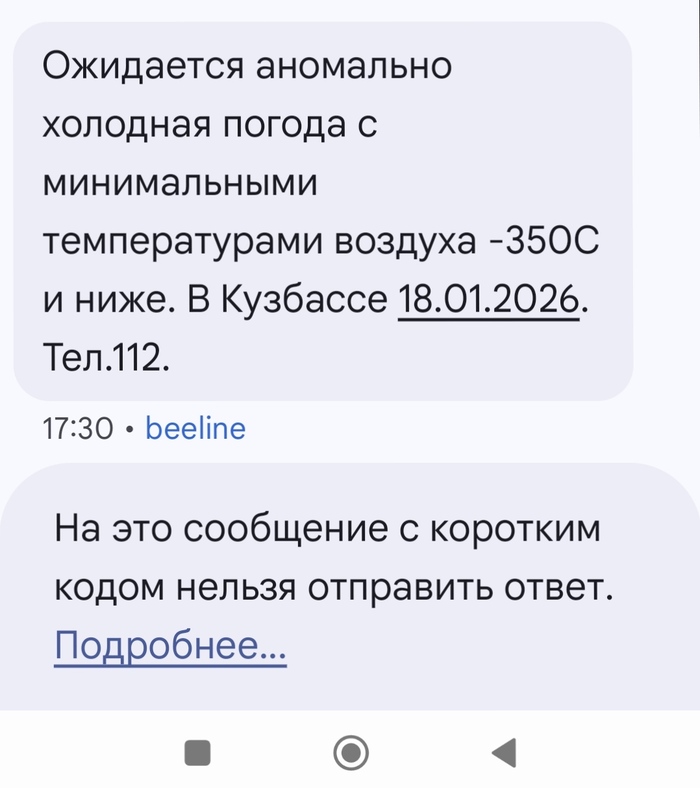Viewport: 700px width, 788px height.
Task: Tap the system back triangle
Action: pyautogui.click(x=504, y=751)
